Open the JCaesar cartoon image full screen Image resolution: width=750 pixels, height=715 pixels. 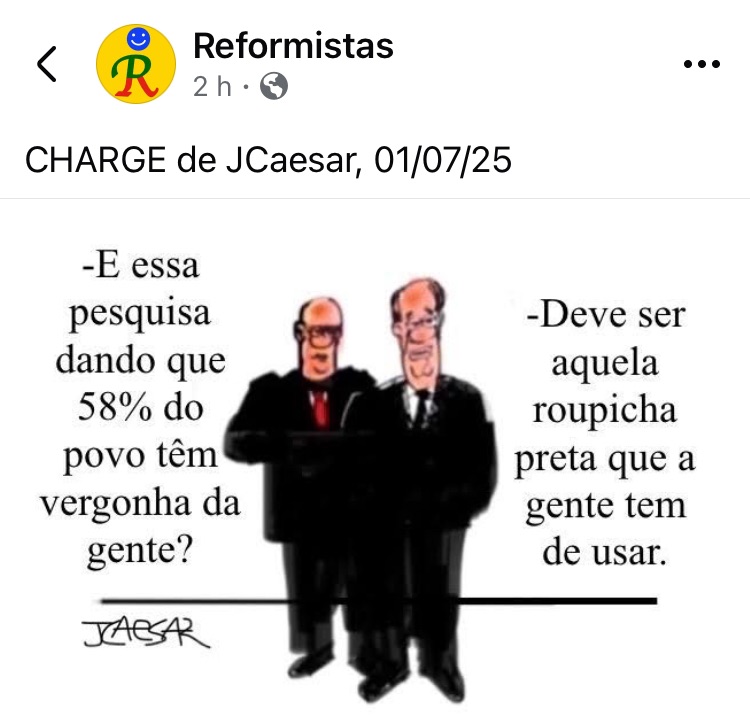pos(375,460)
